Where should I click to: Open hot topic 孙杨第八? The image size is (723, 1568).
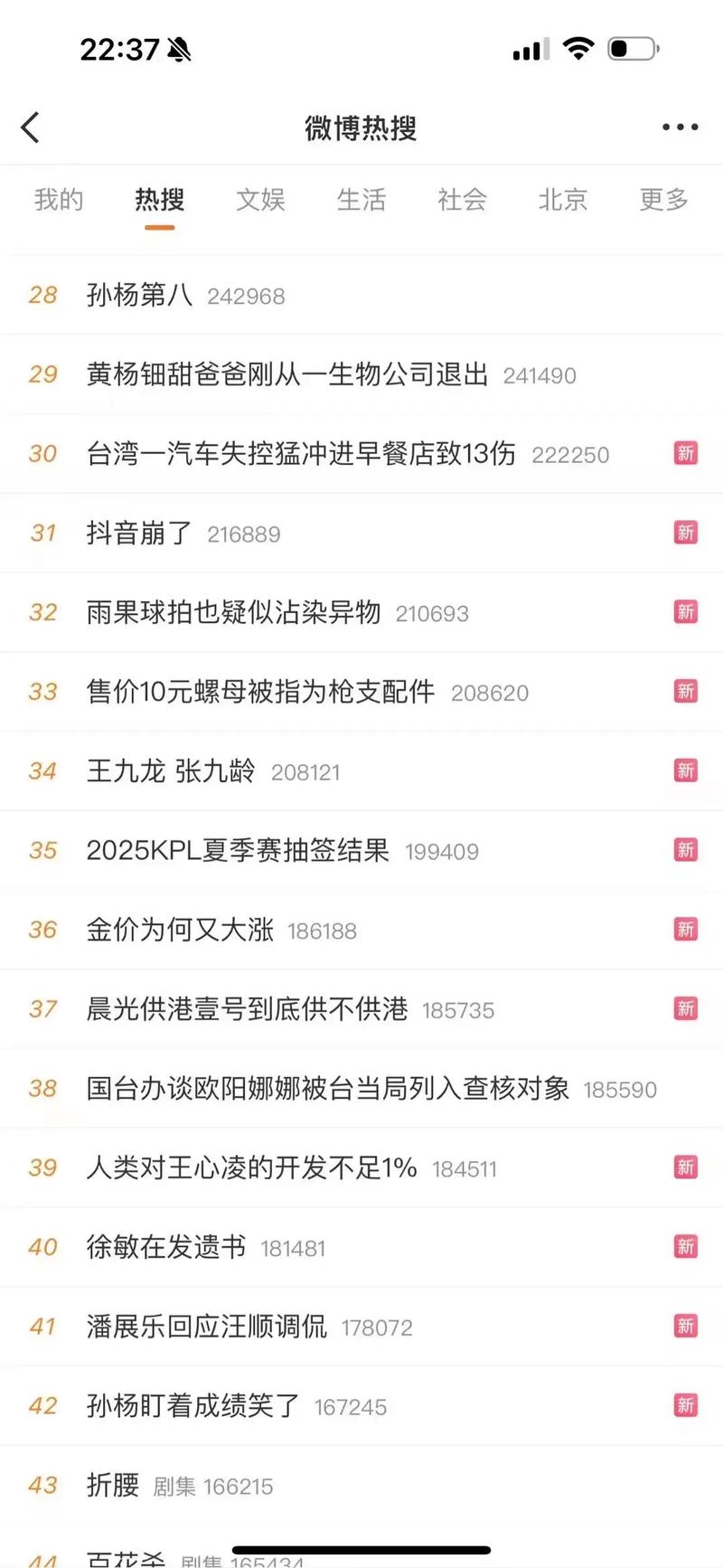(x=140, y=295)
